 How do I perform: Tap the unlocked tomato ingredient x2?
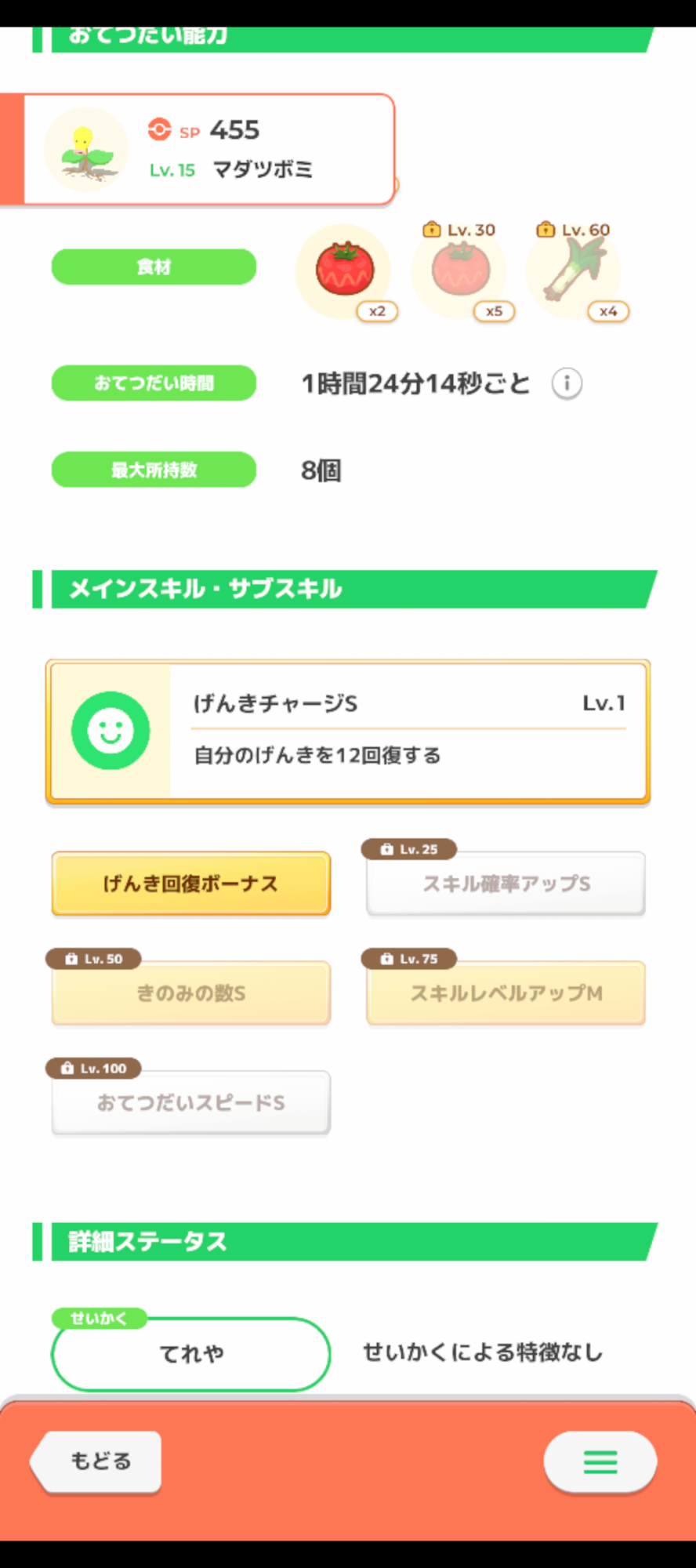pyautogui.click(x=345, y=271)
